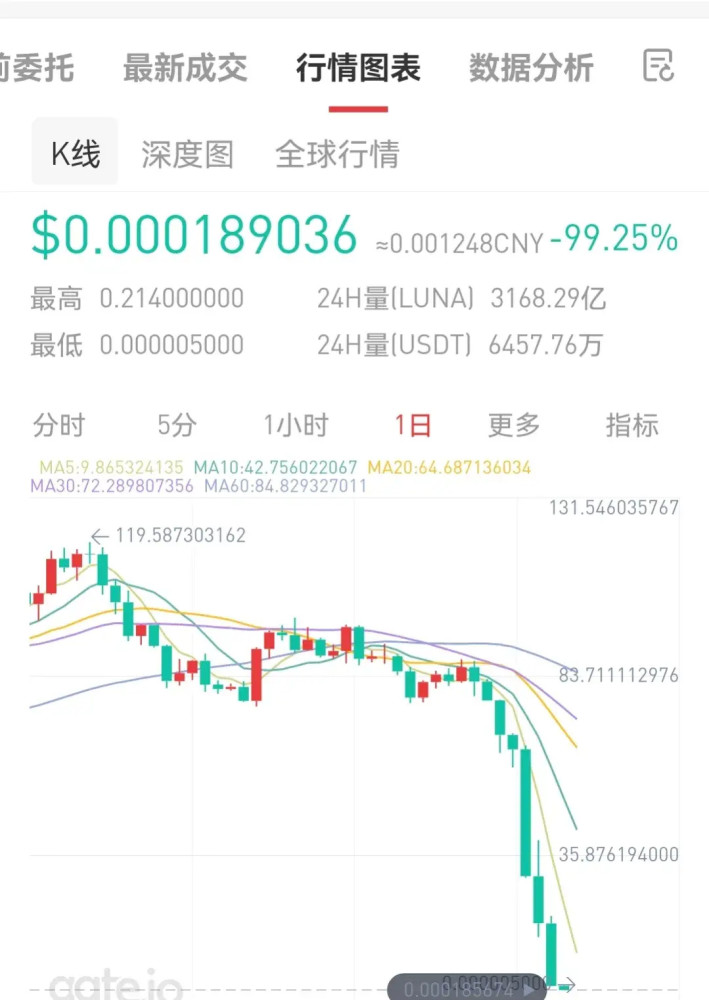Select the 1日 daily interval

412,425
